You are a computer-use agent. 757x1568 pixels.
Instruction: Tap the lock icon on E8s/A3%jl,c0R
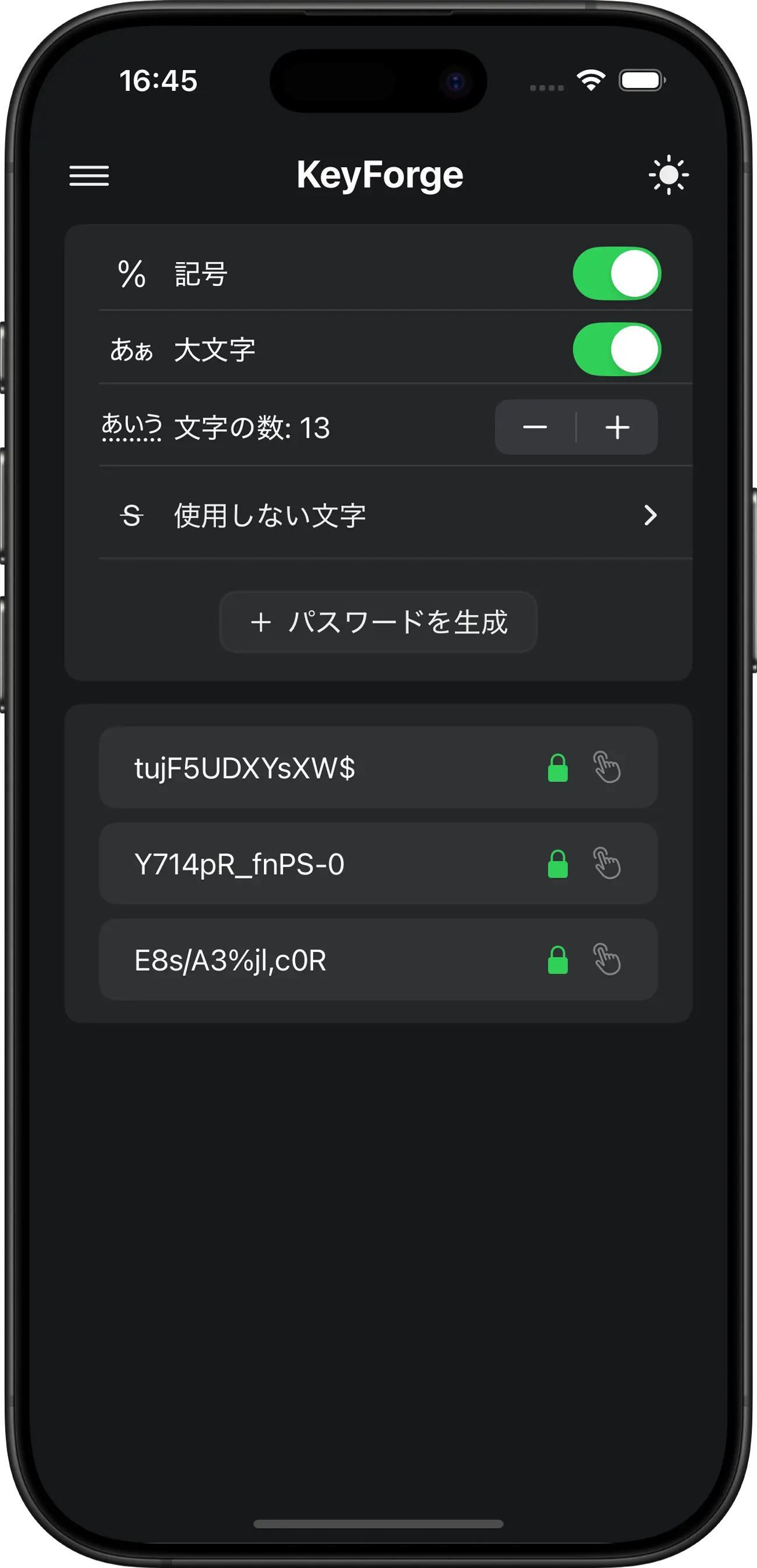(x=557, y=960)
